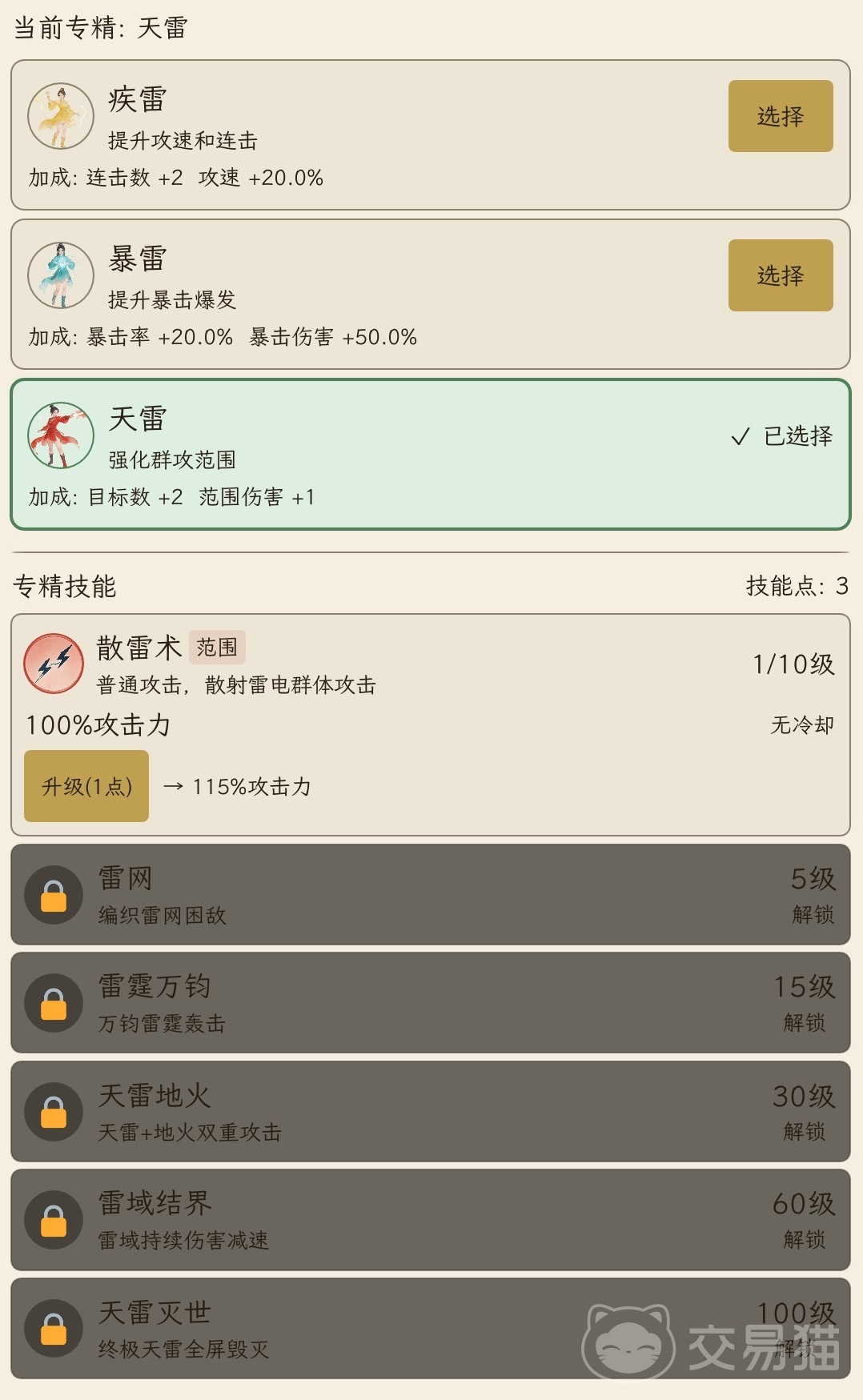Open the 天雷 specialization card
This screenshot has height=1400, width=863.
pyautogui.click(x=430, y=454)
